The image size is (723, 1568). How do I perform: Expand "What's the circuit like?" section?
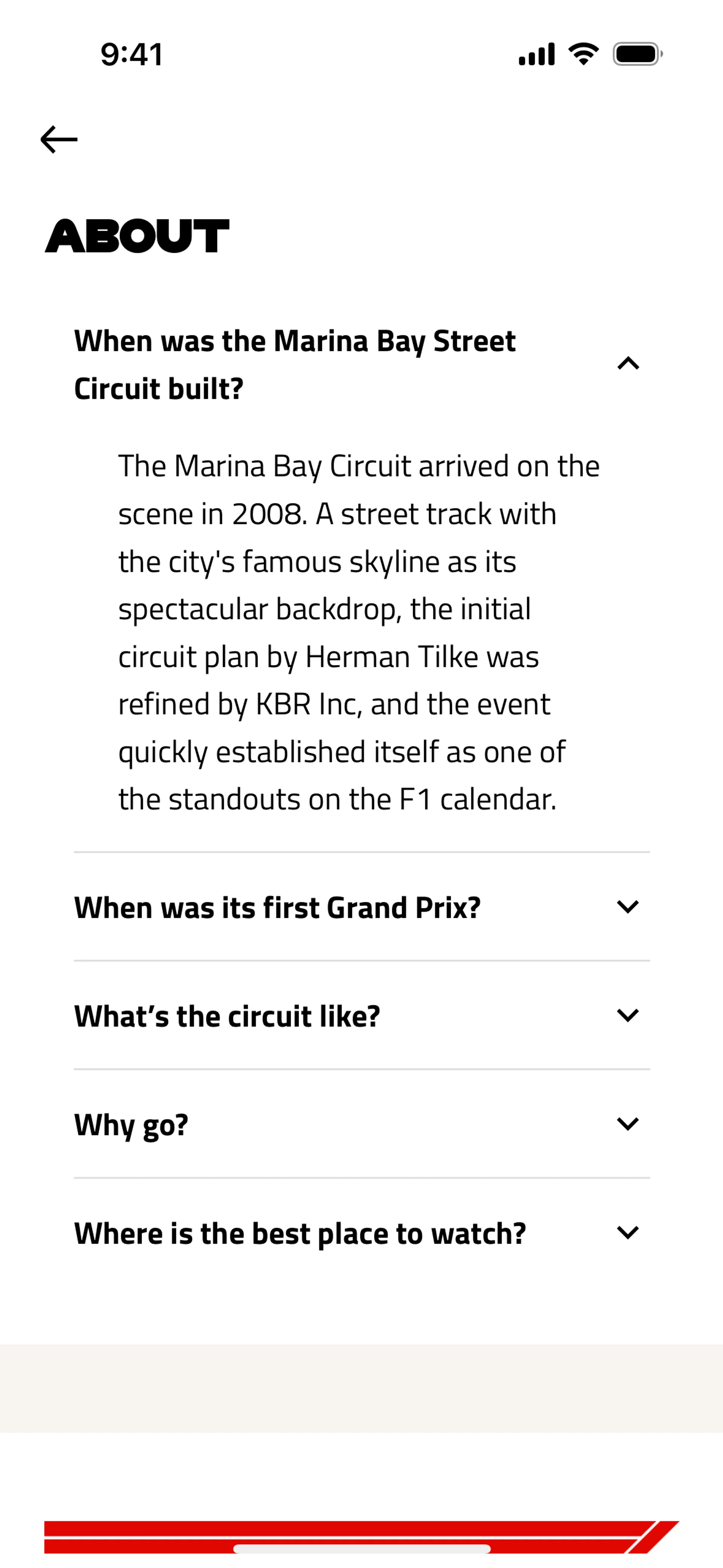coord(627,1015)
